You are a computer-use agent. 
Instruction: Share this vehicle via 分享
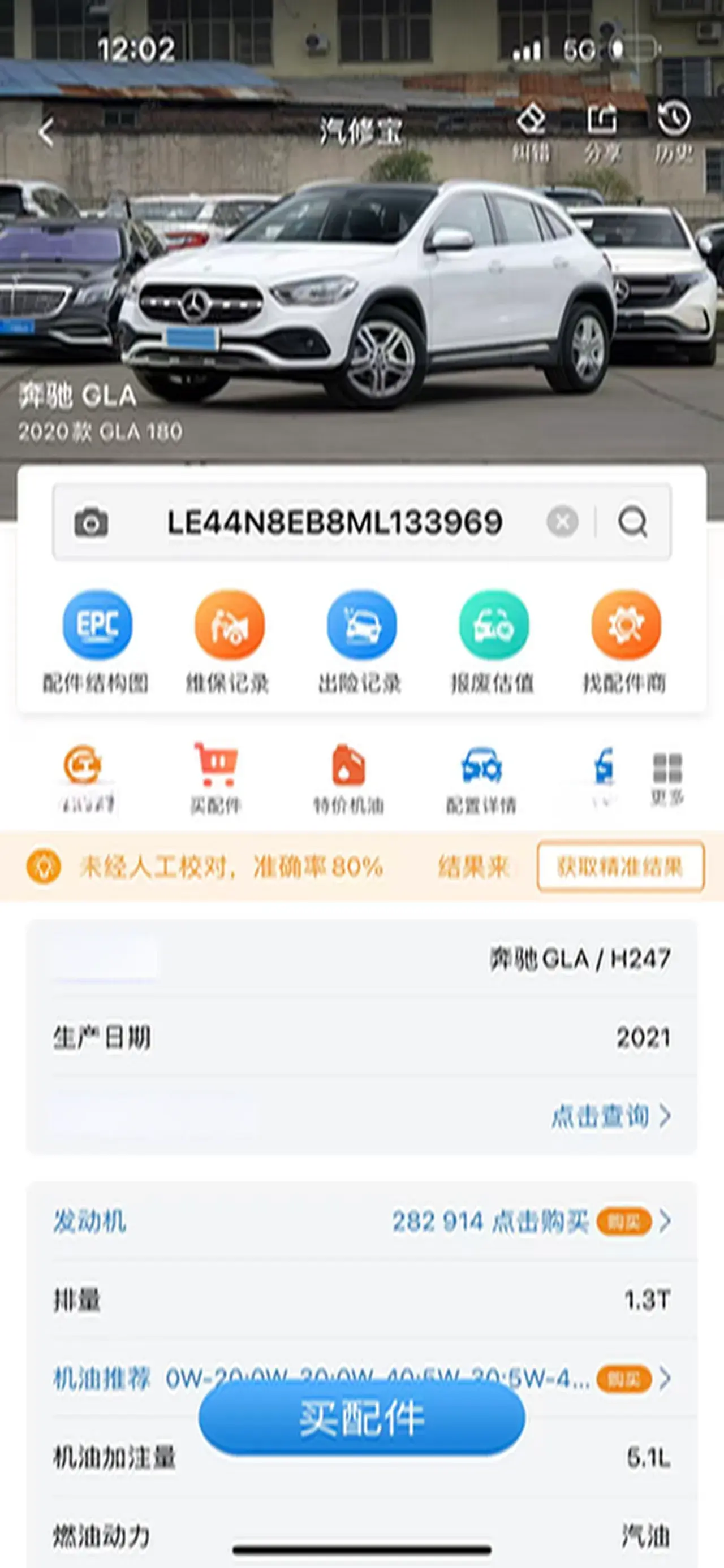tap(602, 132)
